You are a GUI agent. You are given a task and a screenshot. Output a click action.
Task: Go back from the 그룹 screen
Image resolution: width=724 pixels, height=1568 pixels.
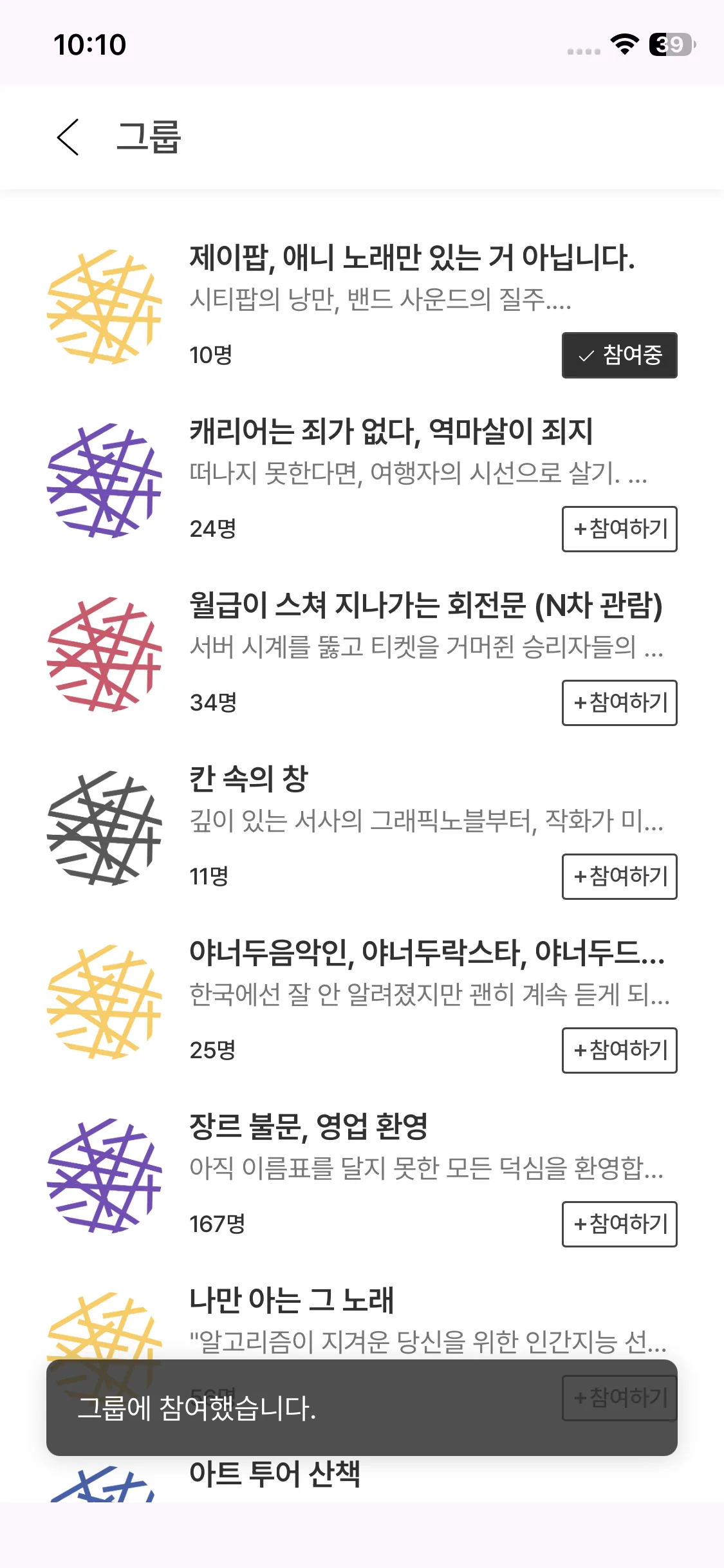point(68,137)
